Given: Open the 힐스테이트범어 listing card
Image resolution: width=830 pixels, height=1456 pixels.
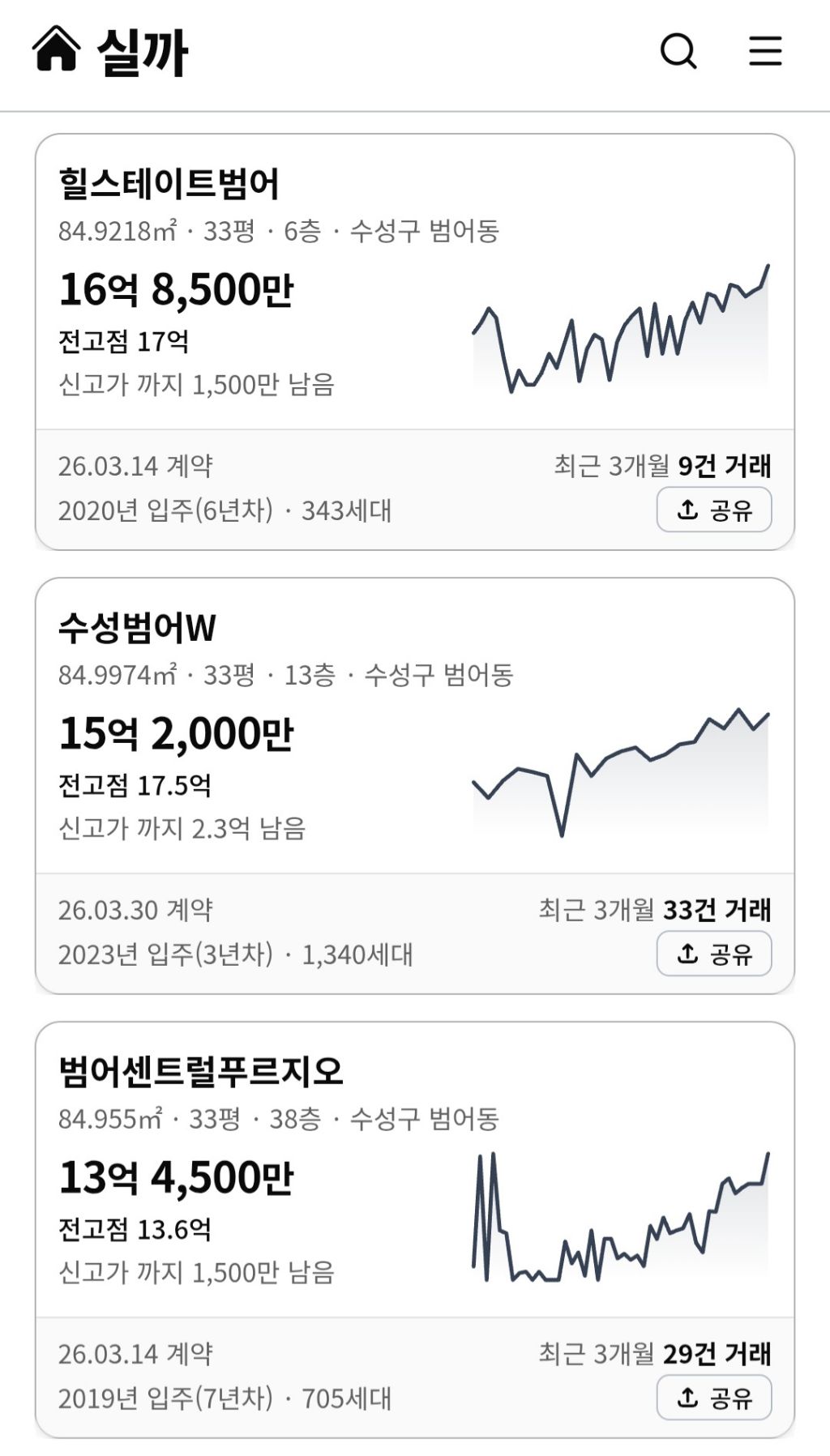Looking at the screenshot, I should click(x=415, y=342).
